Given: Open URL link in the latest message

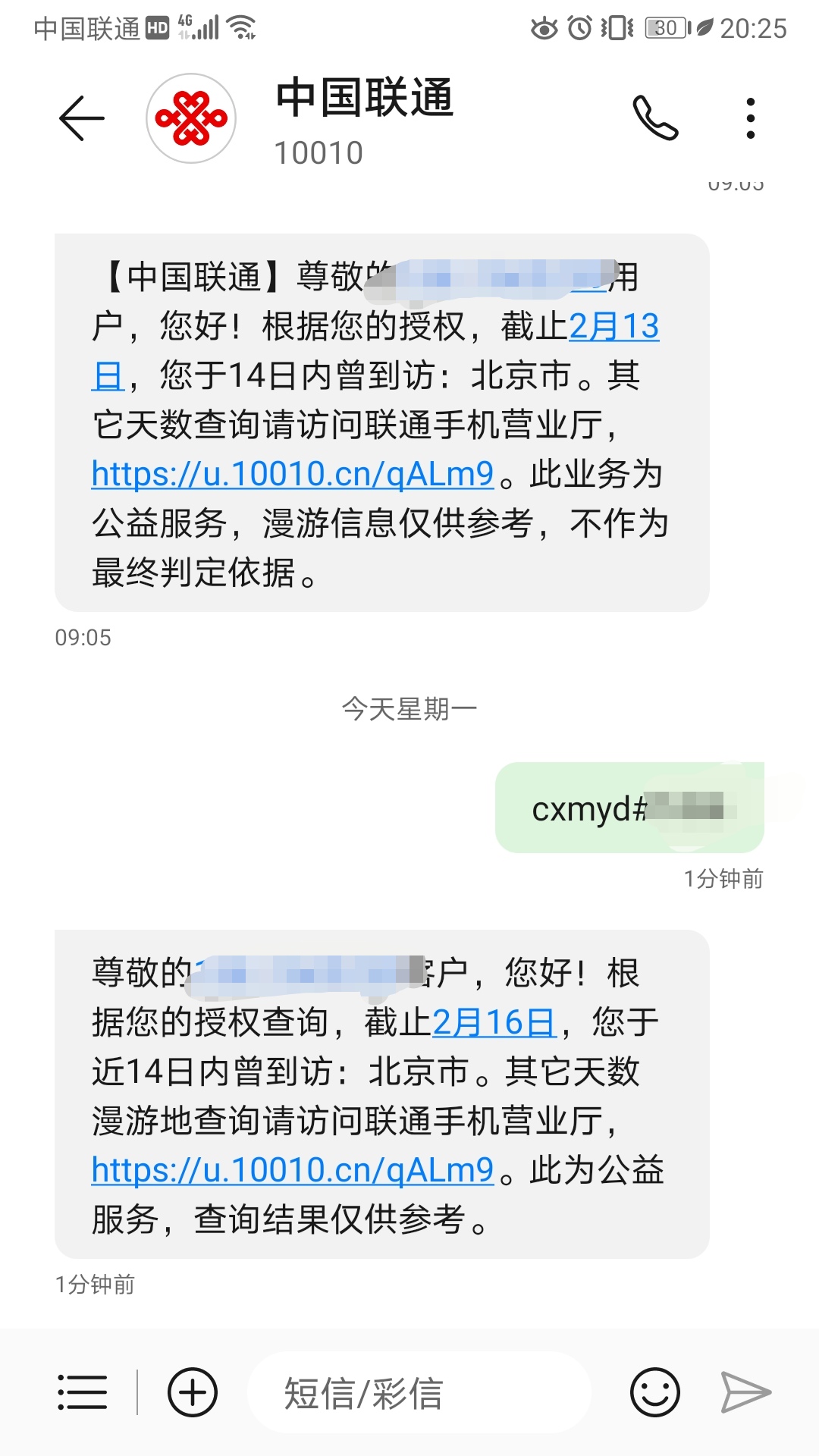Looking at the screenshot, I should click(x=293, y=1170).
